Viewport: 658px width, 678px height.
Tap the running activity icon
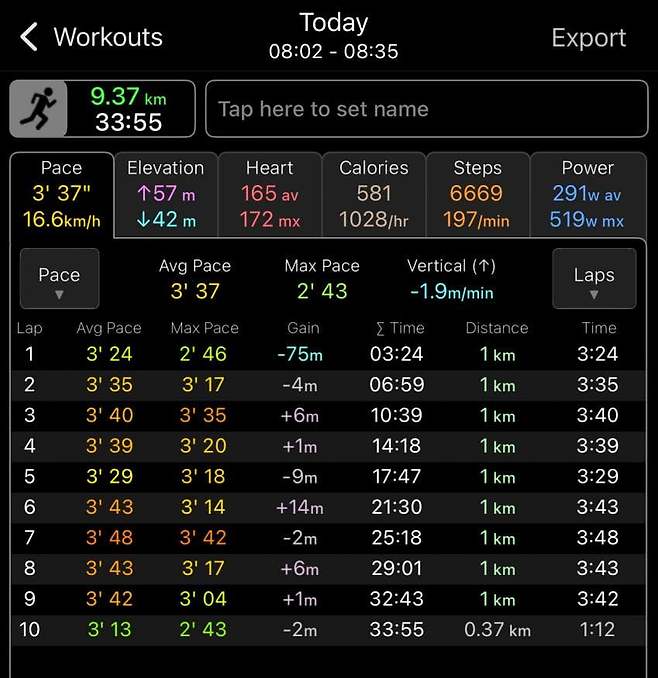[x=39, y=109]
